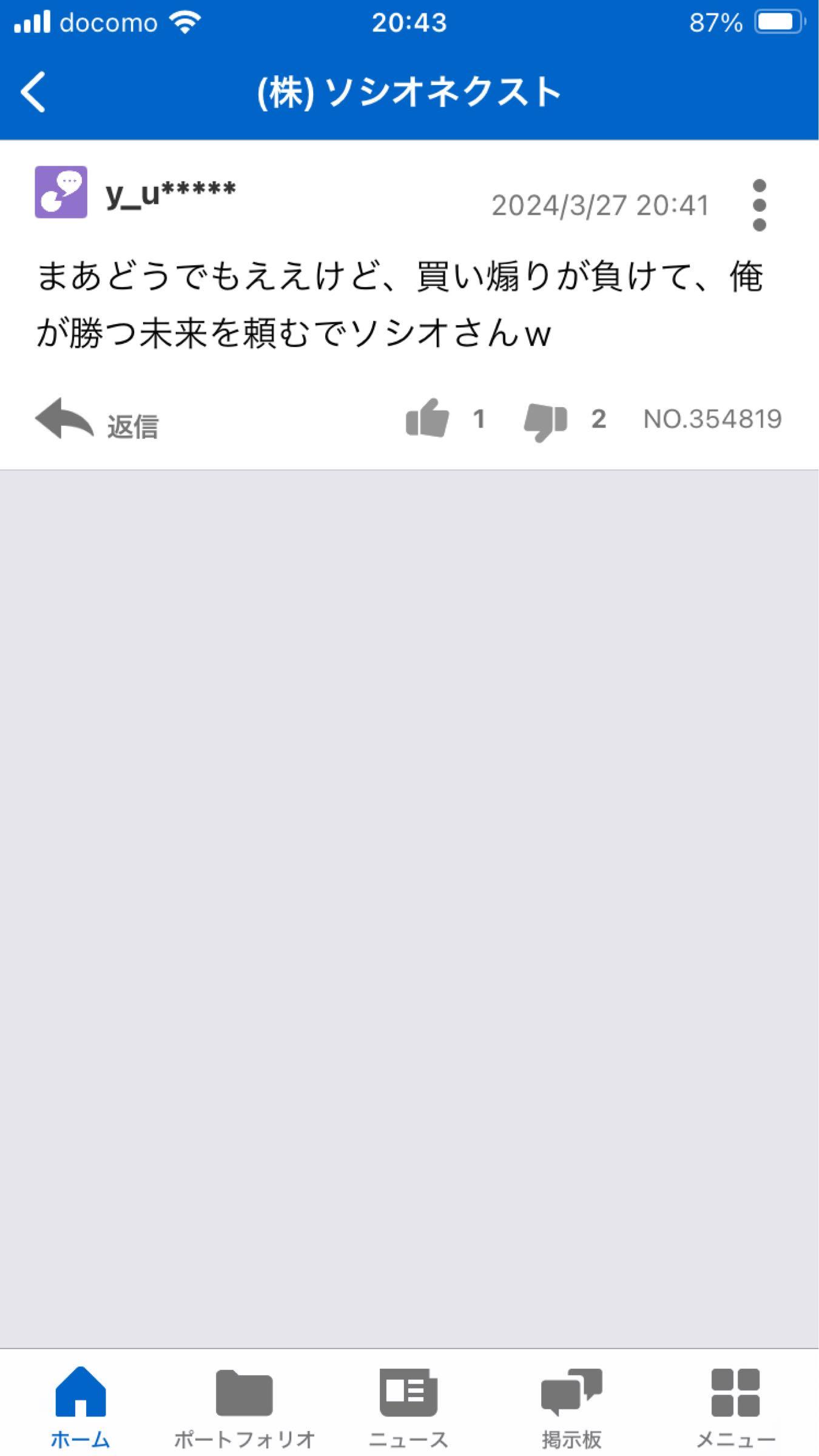The height and width of the screenshot is (1456, 819).
Task: Tap the reply arrow icon next to 返信
Action: click(64, 419)
